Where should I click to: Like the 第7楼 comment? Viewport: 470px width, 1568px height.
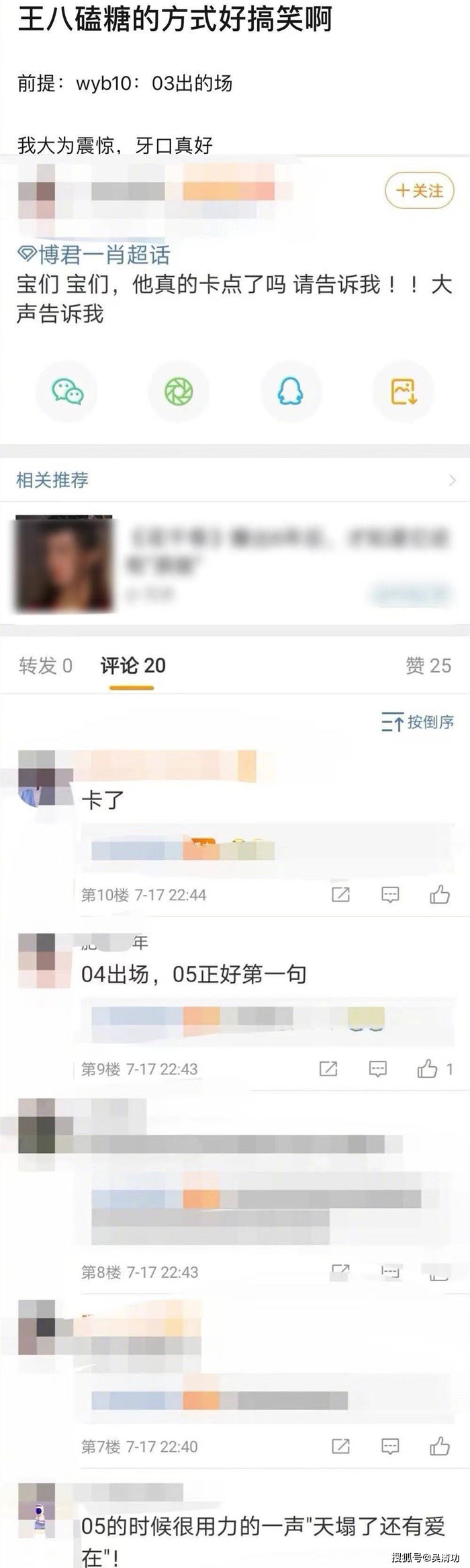440,1446
